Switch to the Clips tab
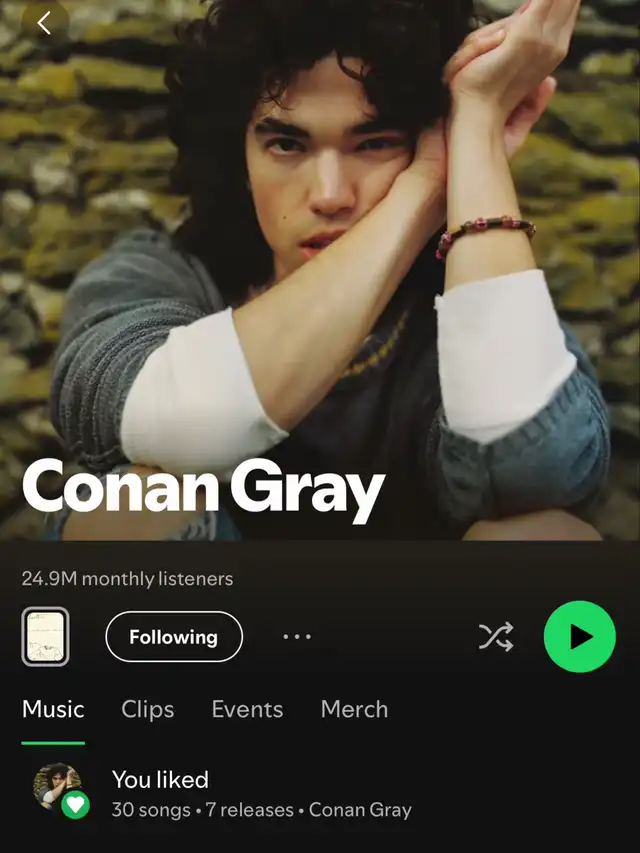Viewport: 640px width, 853px height. pos(147,710)
